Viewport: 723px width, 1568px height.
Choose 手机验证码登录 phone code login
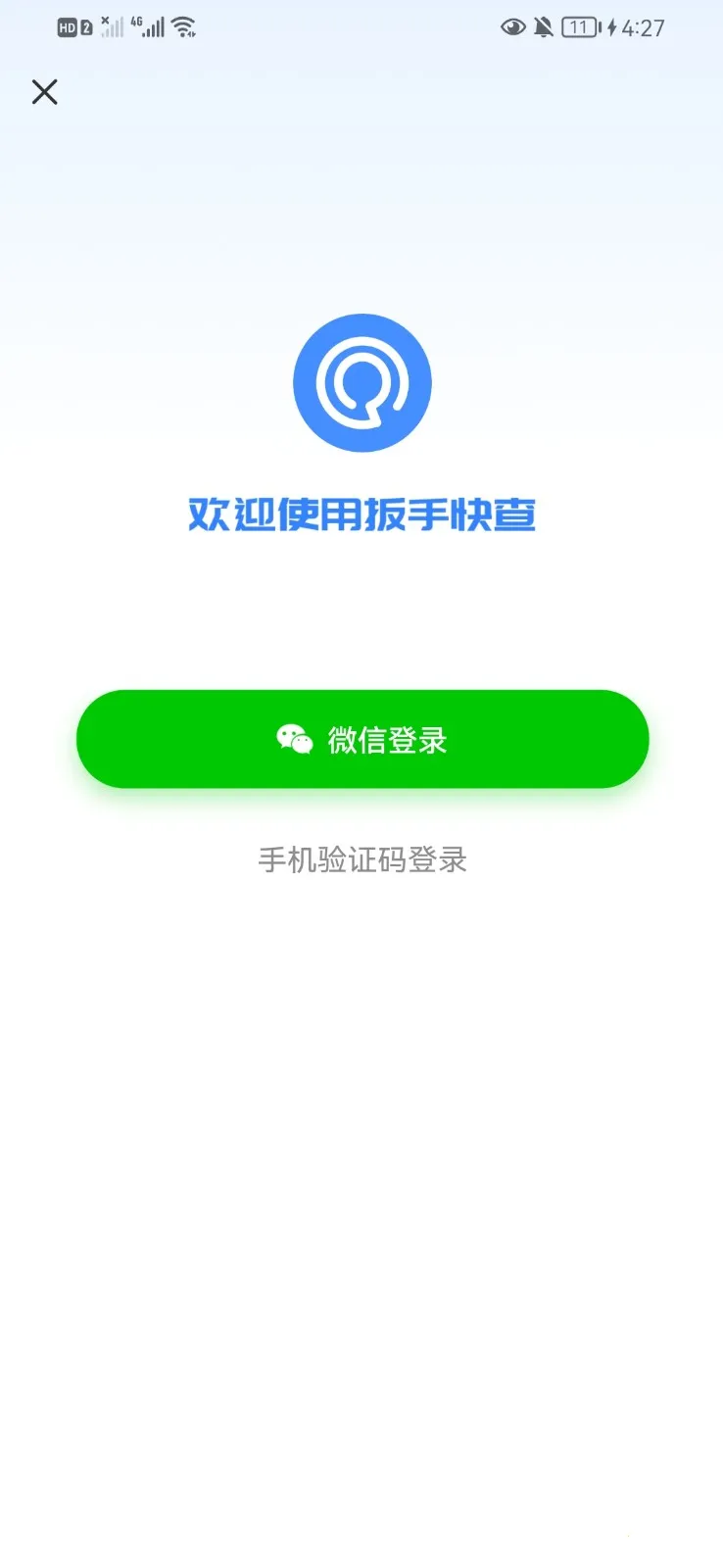point(362,859)
